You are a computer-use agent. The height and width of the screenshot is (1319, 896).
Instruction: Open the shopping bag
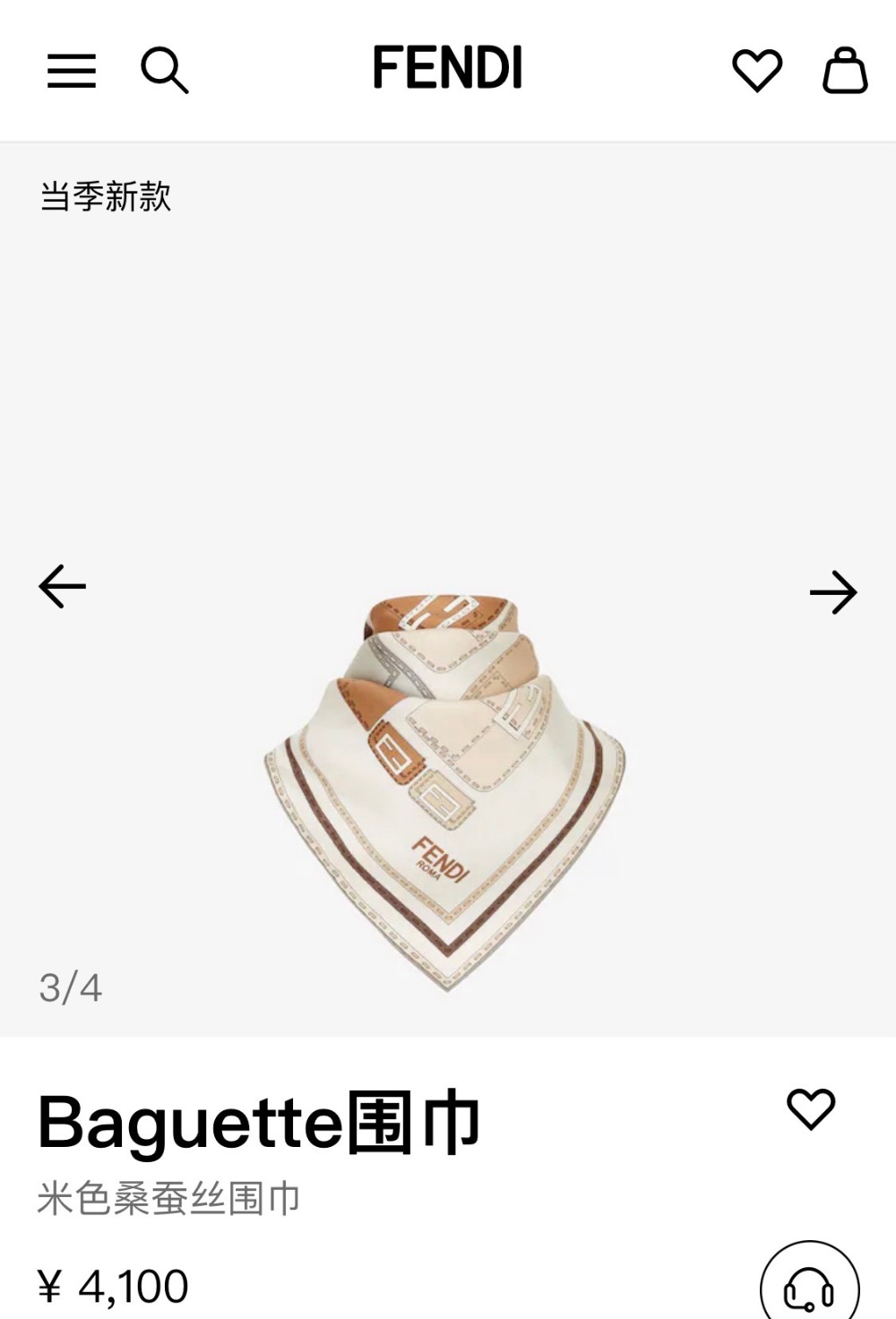coord(845,70)
